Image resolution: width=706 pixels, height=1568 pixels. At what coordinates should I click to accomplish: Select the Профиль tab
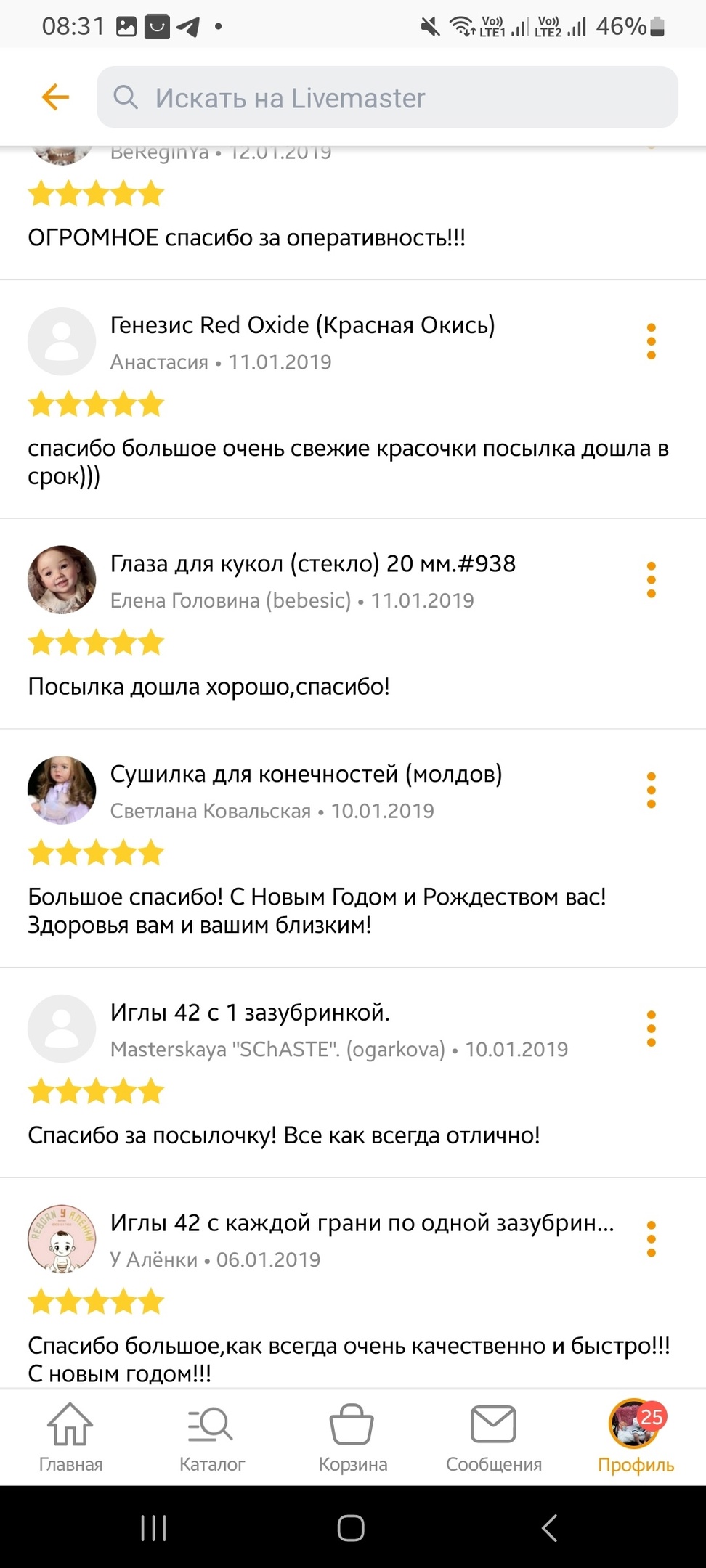[636, 1437]
